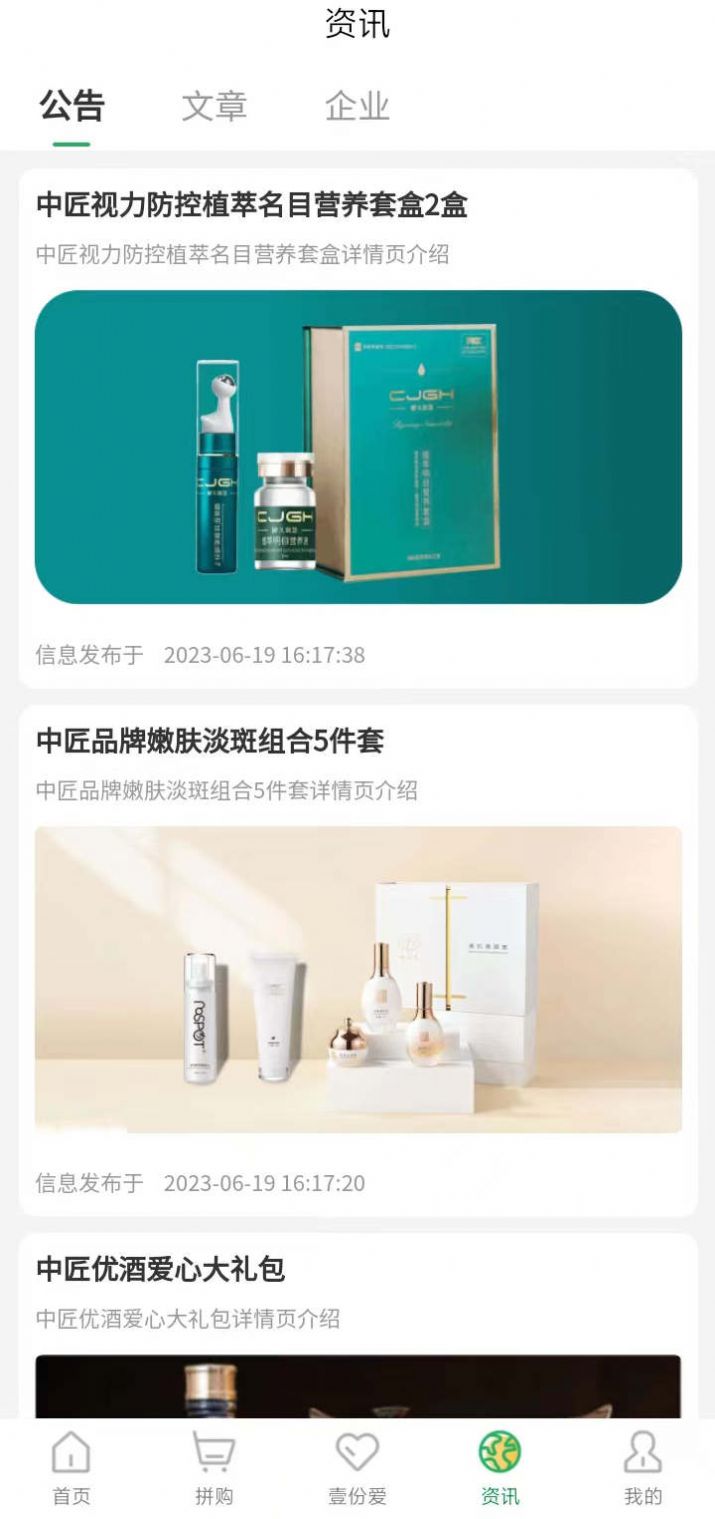Tap the 资讯 bottom navigation item
The image size is (715, 1519).
pyautogui.click(x=500, y=1468)
